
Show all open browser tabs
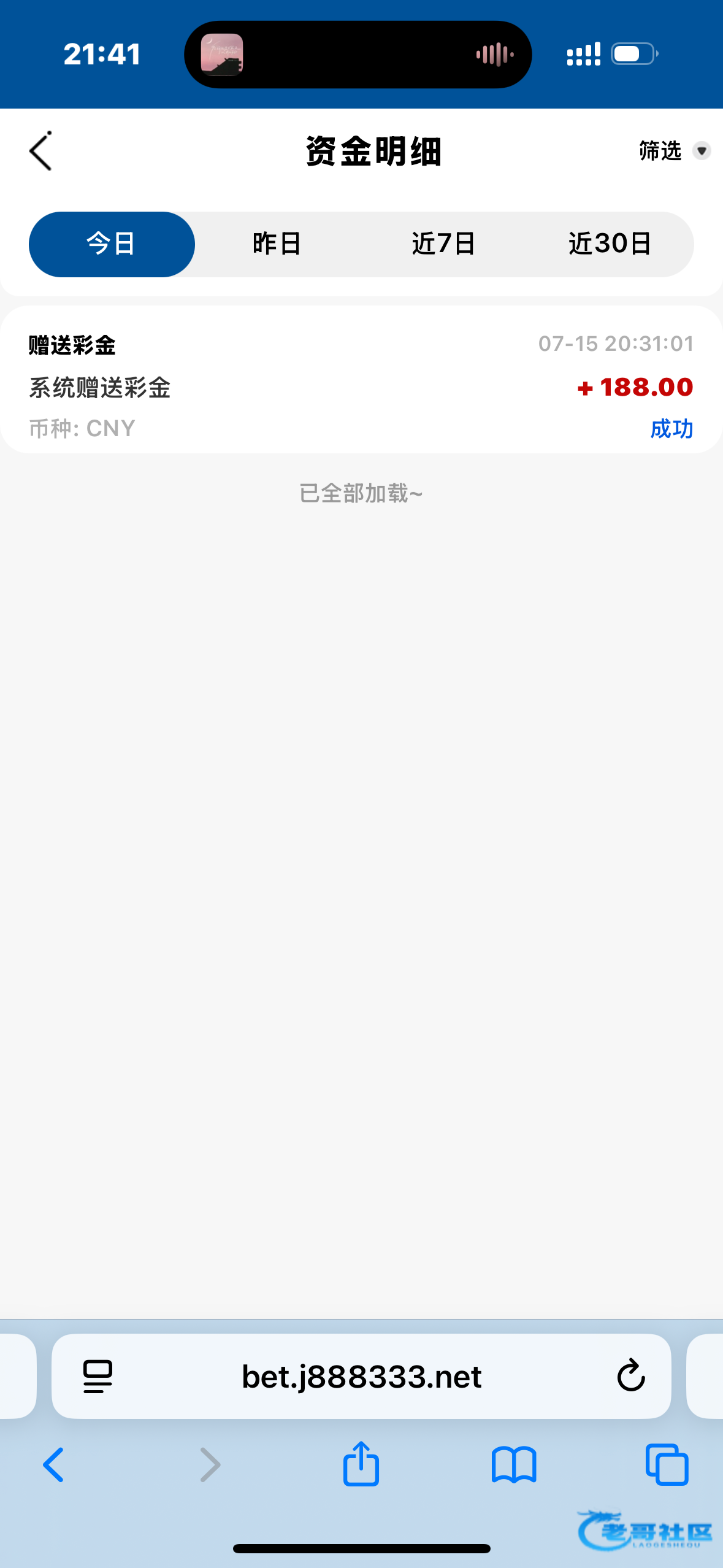[667, 1465]
